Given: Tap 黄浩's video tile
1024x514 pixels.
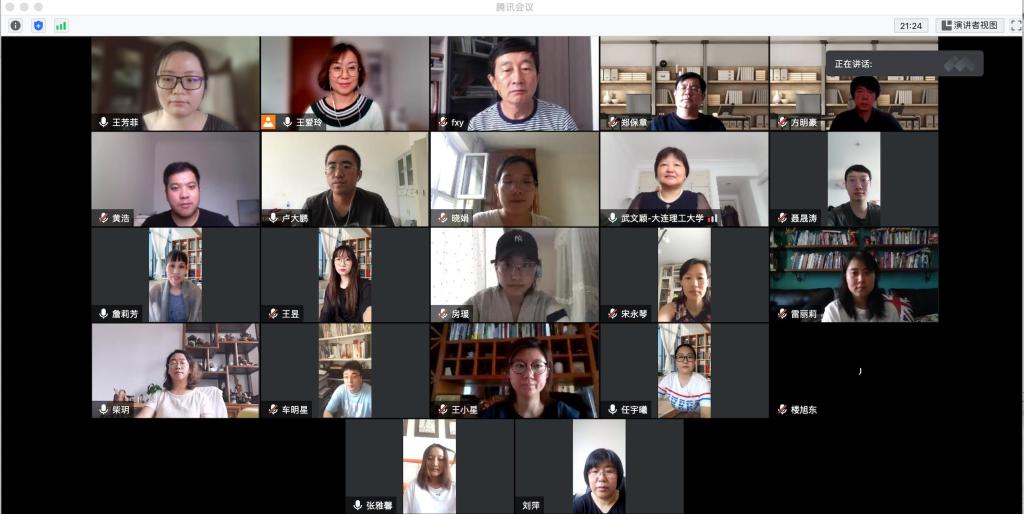Looking at the screenshot, I should click(175, 179).
